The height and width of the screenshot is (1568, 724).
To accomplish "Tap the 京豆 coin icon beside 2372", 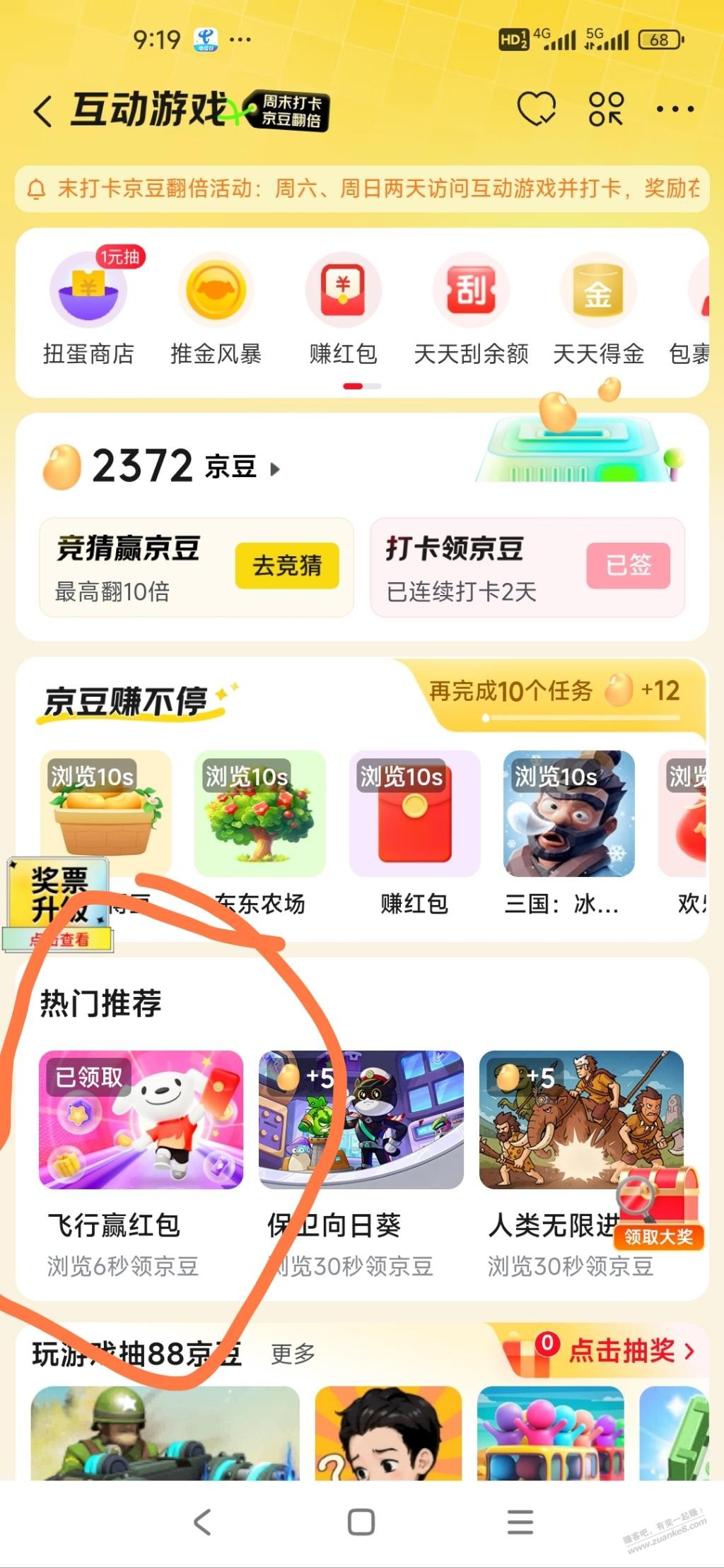I will (x=62, y=465).
